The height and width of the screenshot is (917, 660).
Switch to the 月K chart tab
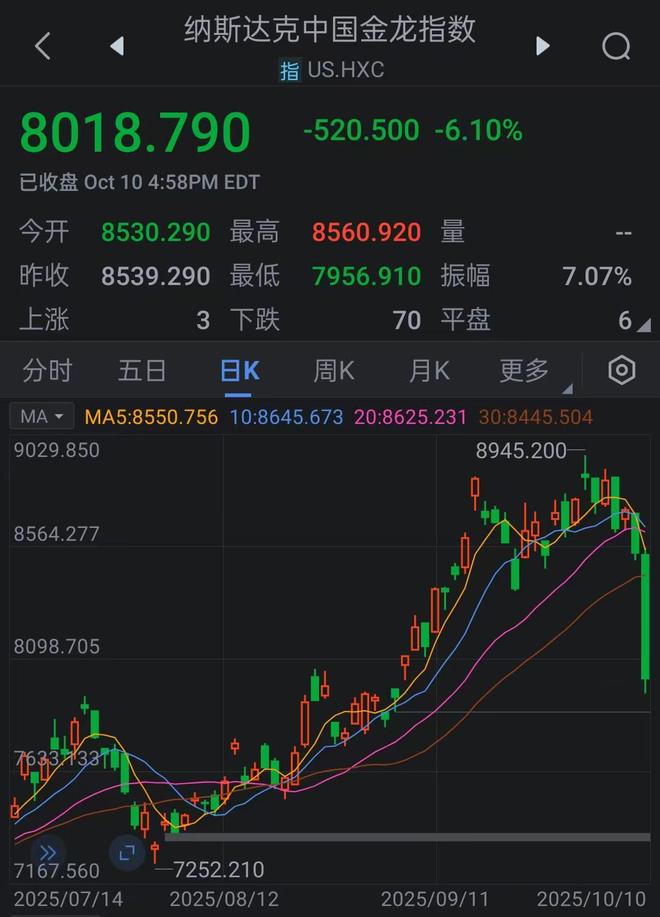[429, 371]
